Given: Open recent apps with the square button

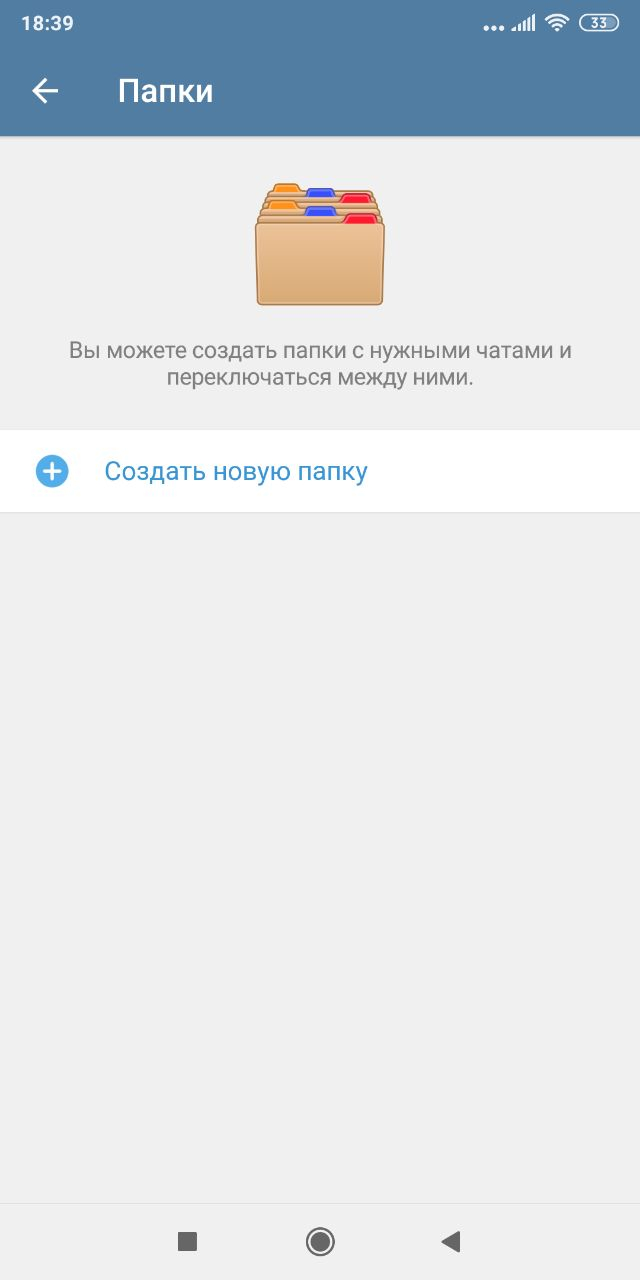Looking at the screenshot, I should 187,1242.
